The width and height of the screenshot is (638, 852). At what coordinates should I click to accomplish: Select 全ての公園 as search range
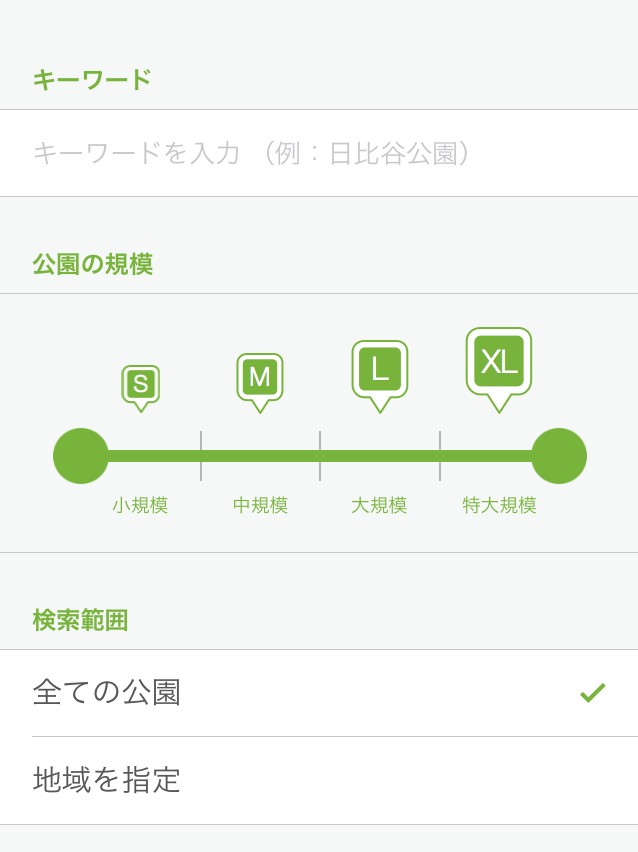tap(318, 693)
